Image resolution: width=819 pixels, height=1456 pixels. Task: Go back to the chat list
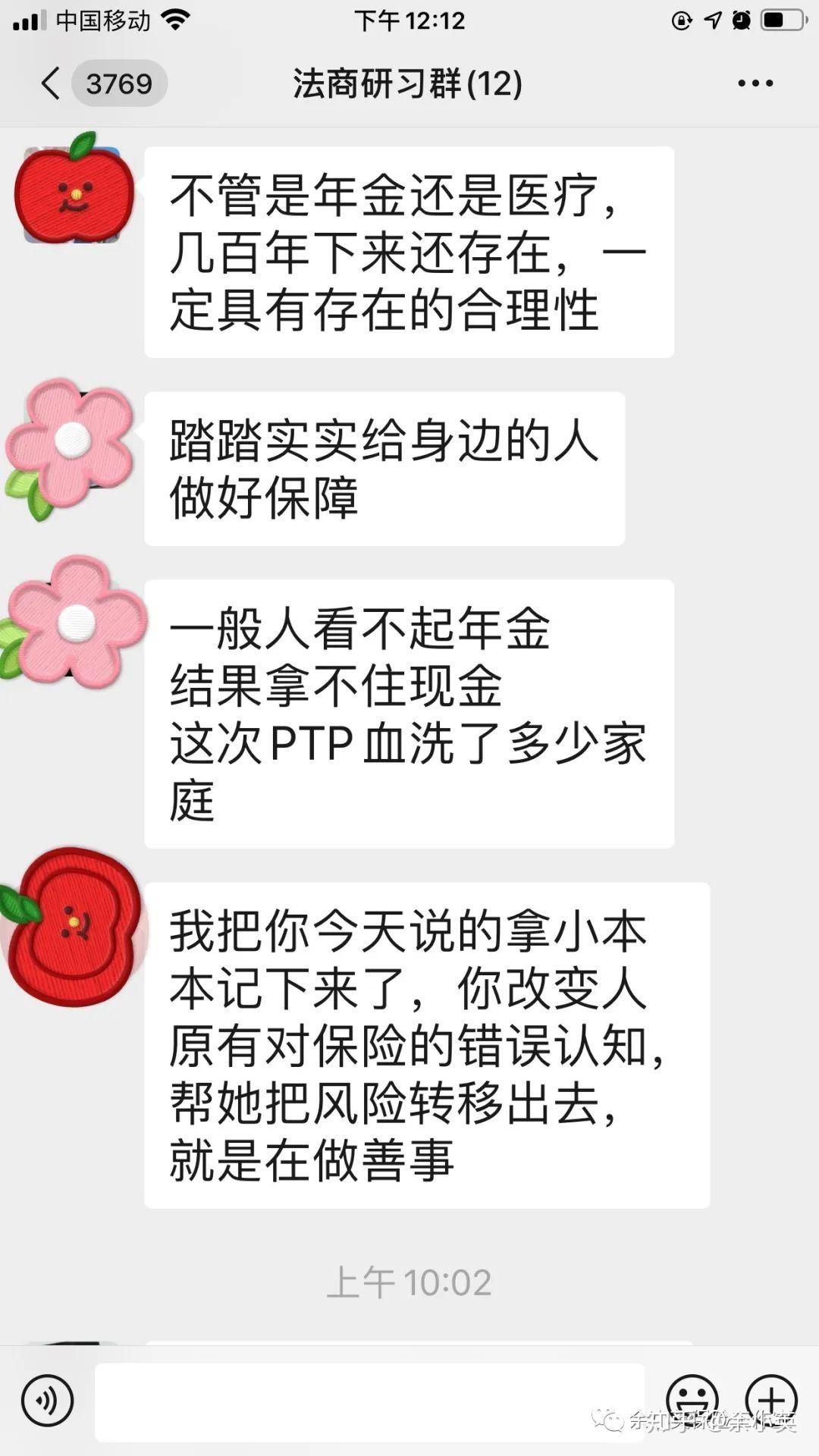[x=52, y=83]
